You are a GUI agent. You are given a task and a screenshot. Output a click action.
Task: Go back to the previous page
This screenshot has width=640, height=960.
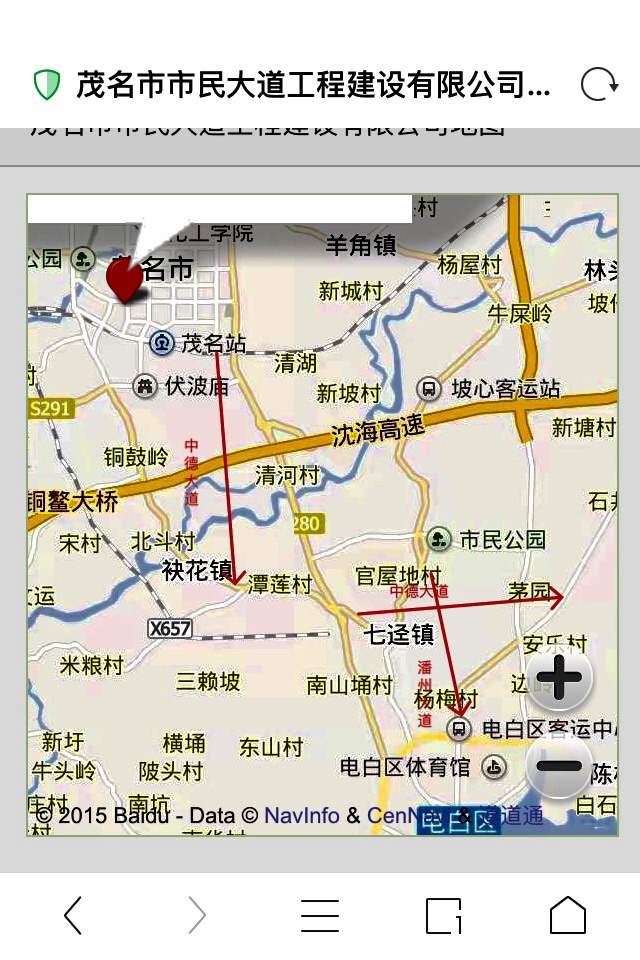click(x=73, y=915)
